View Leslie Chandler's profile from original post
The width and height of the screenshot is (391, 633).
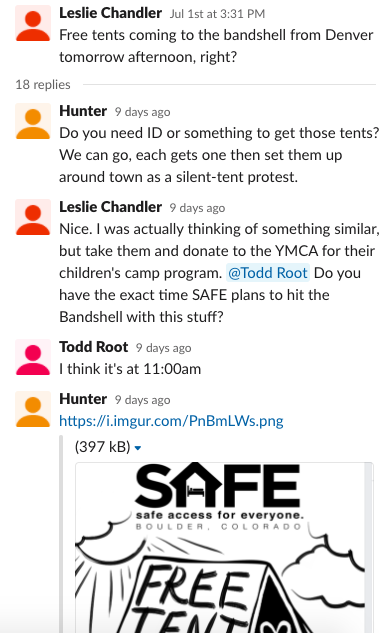click(110, 13)
